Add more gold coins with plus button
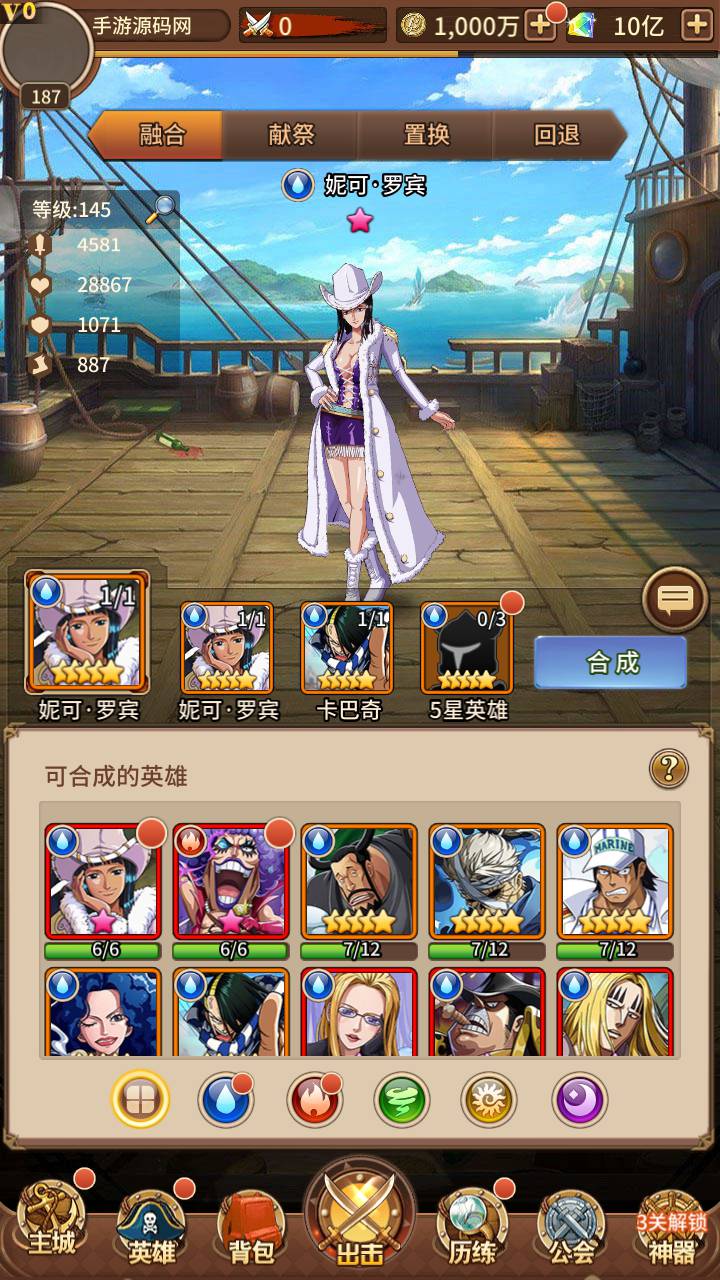The image size is (720, 1280). 540,26
